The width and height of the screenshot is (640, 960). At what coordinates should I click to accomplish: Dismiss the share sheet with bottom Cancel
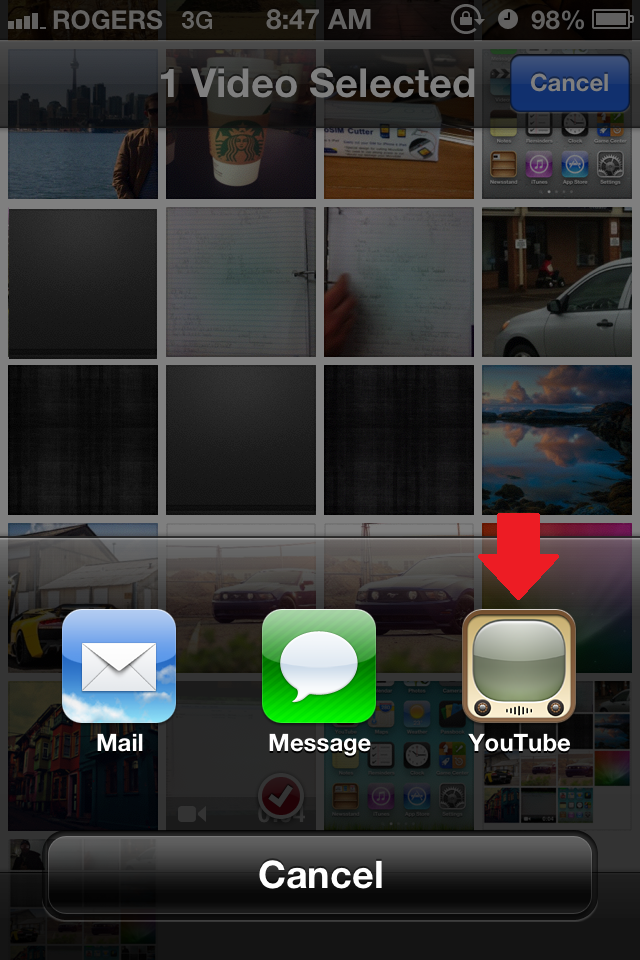click(x=320, y=875)
